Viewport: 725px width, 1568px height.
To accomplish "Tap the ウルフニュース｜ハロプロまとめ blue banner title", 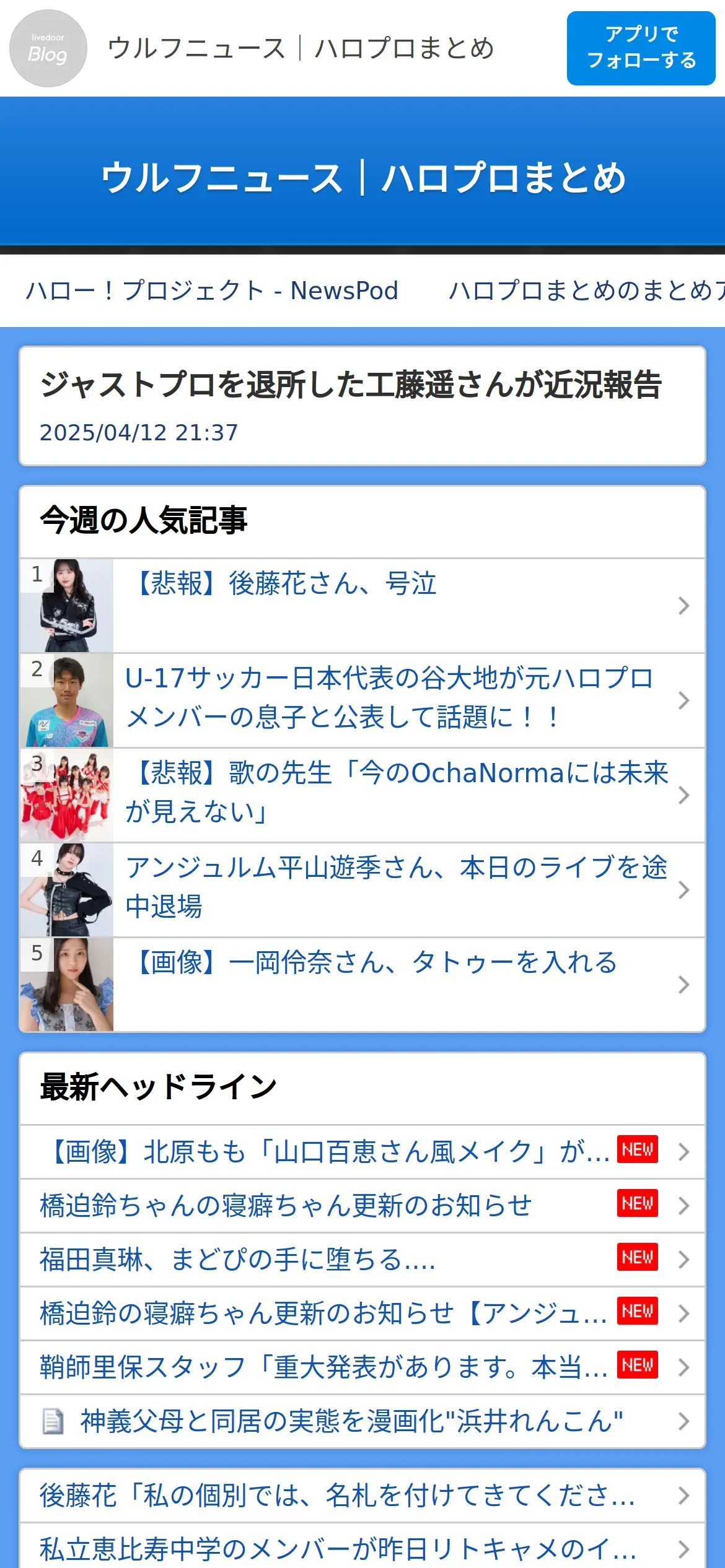I will point(362,178).
